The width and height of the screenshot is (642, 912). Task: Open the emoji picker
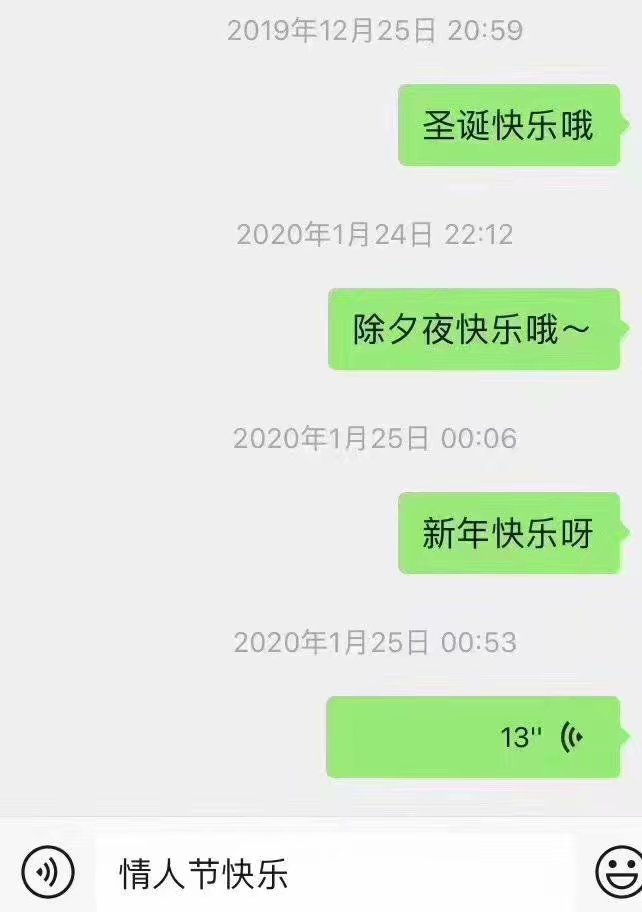pyautogui.click(x=619, y=873)
